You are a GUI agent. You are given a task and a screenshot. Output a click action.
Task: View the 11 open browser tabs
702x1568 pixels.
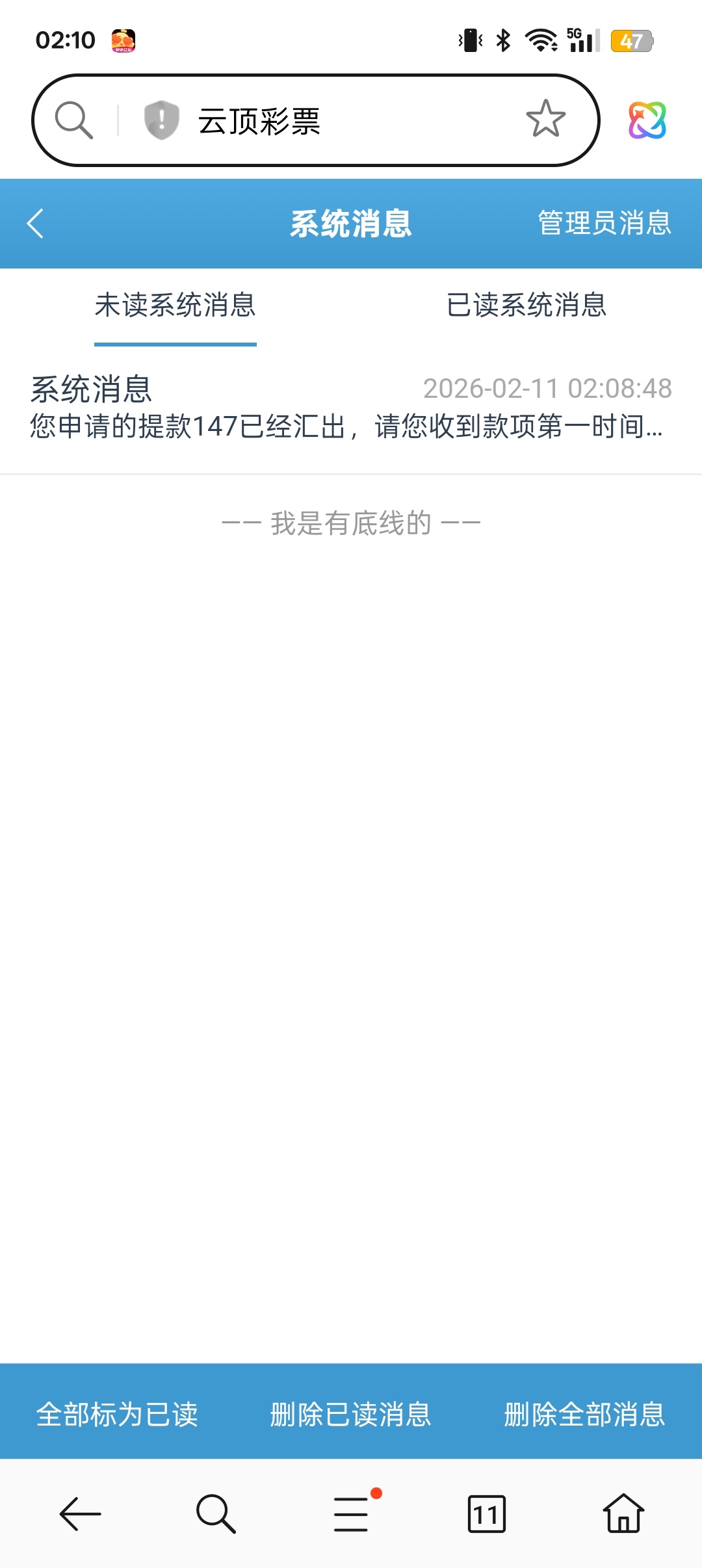click(486, 1513)
